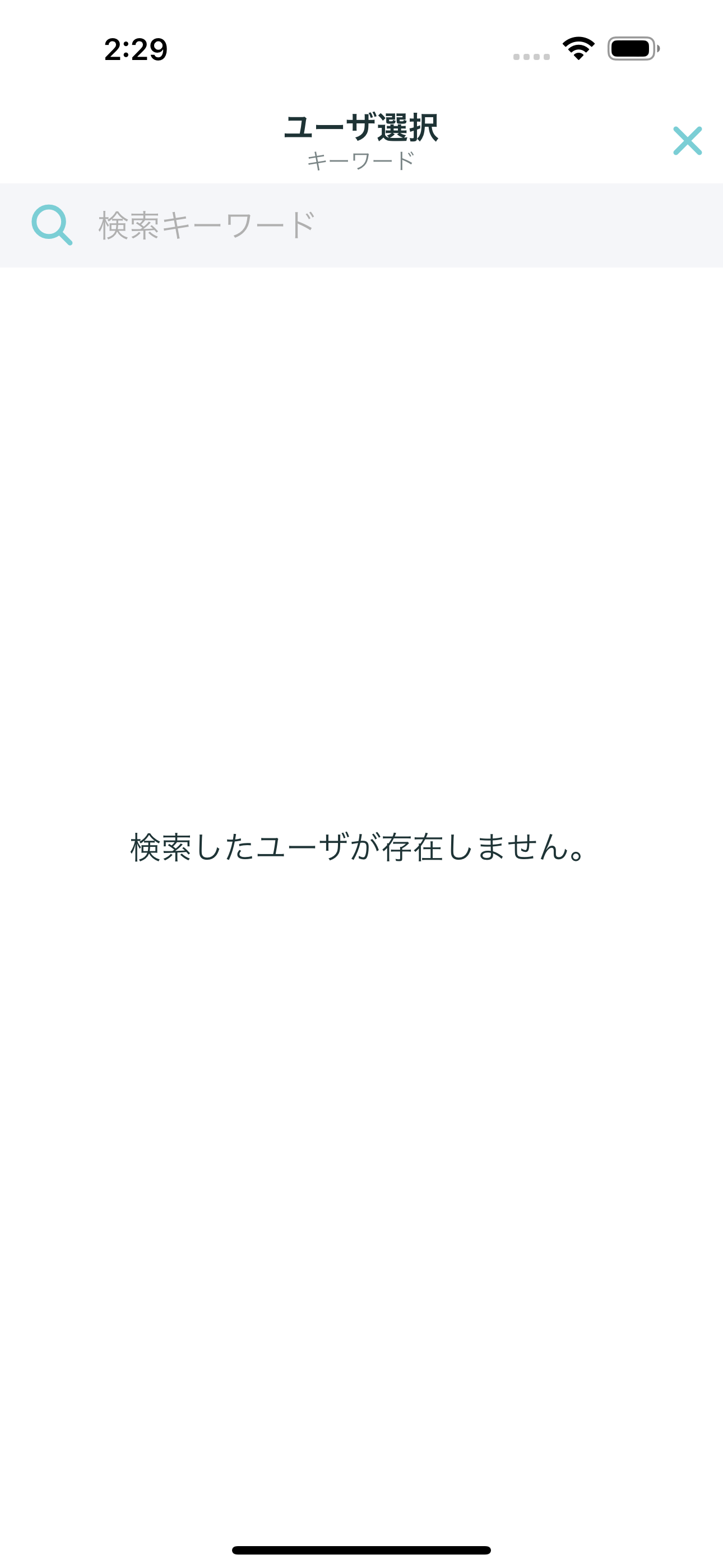Close the ユーザ選択 screen
This screenshot has height=1568, width=723.
click(687, 141)
